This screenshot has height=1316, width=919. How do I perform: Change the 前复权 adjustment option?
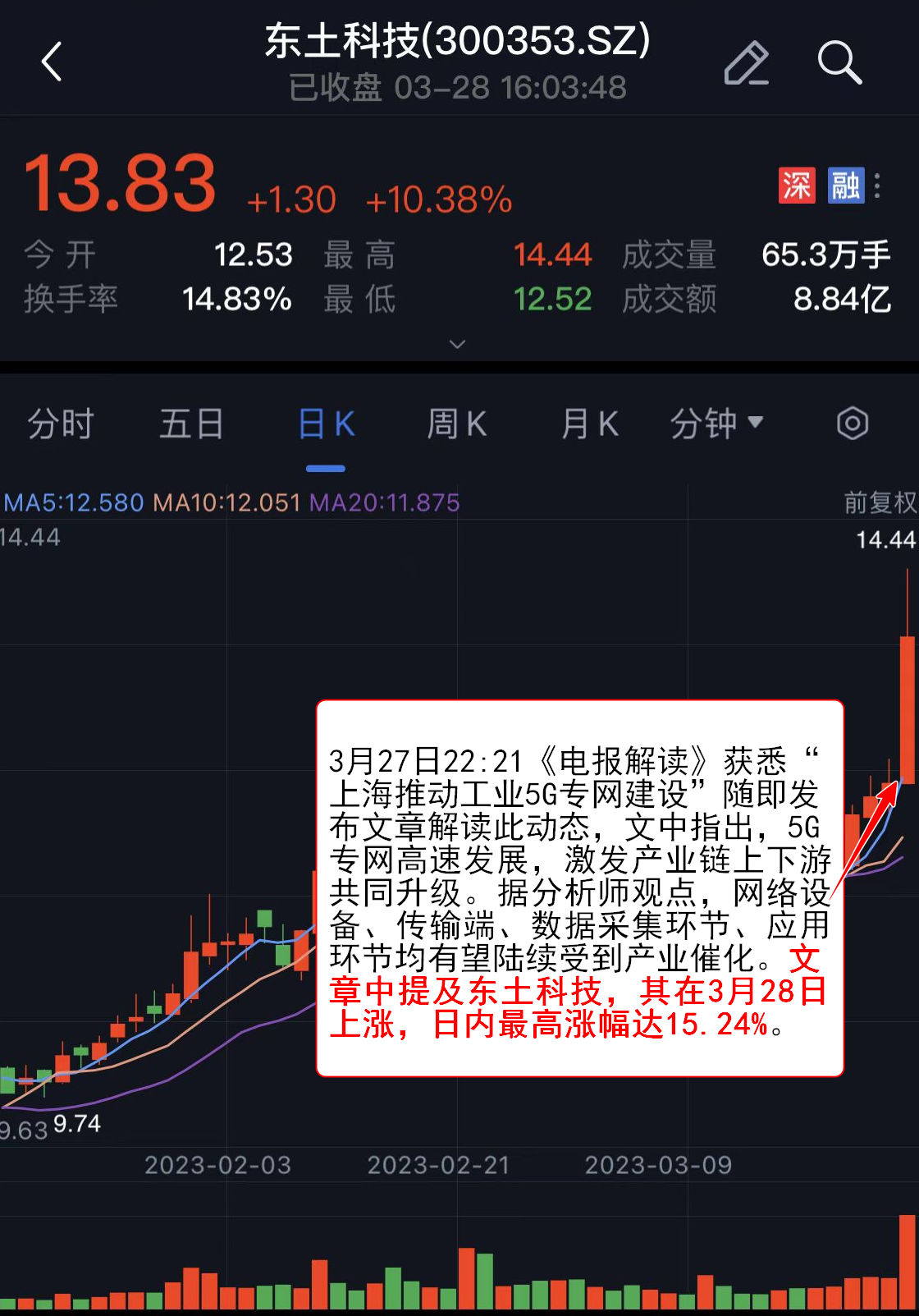pyautogui.click(x=880, y=502)
